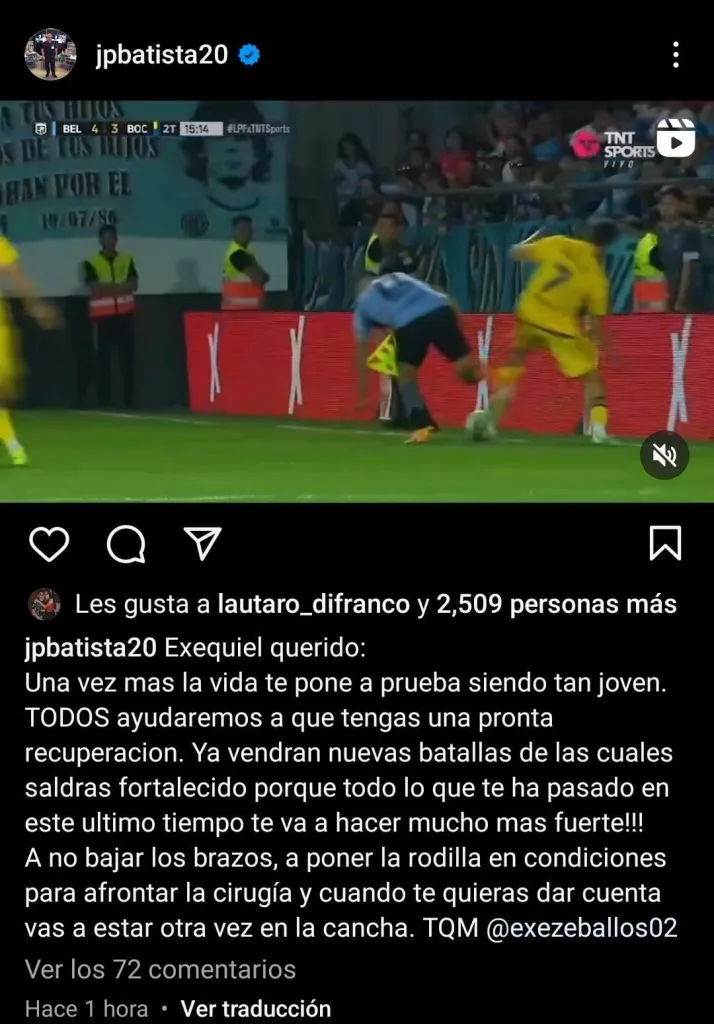This screenshot has height=1024, width=714.
Task: Open the comment bubble icon
Action: pos(126,543)
